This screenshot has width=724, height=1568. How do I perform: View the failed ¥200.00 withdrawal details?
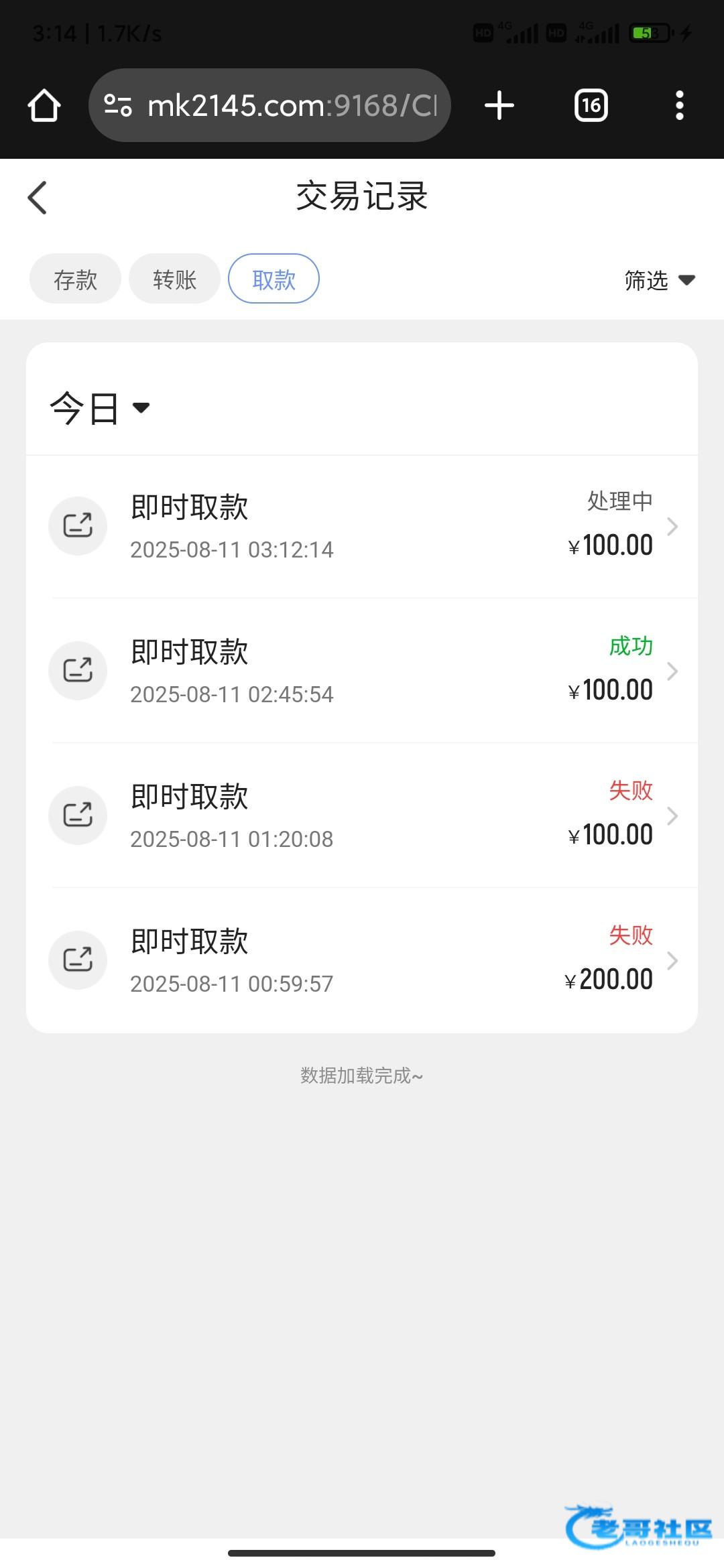click(x=362, y=960)
